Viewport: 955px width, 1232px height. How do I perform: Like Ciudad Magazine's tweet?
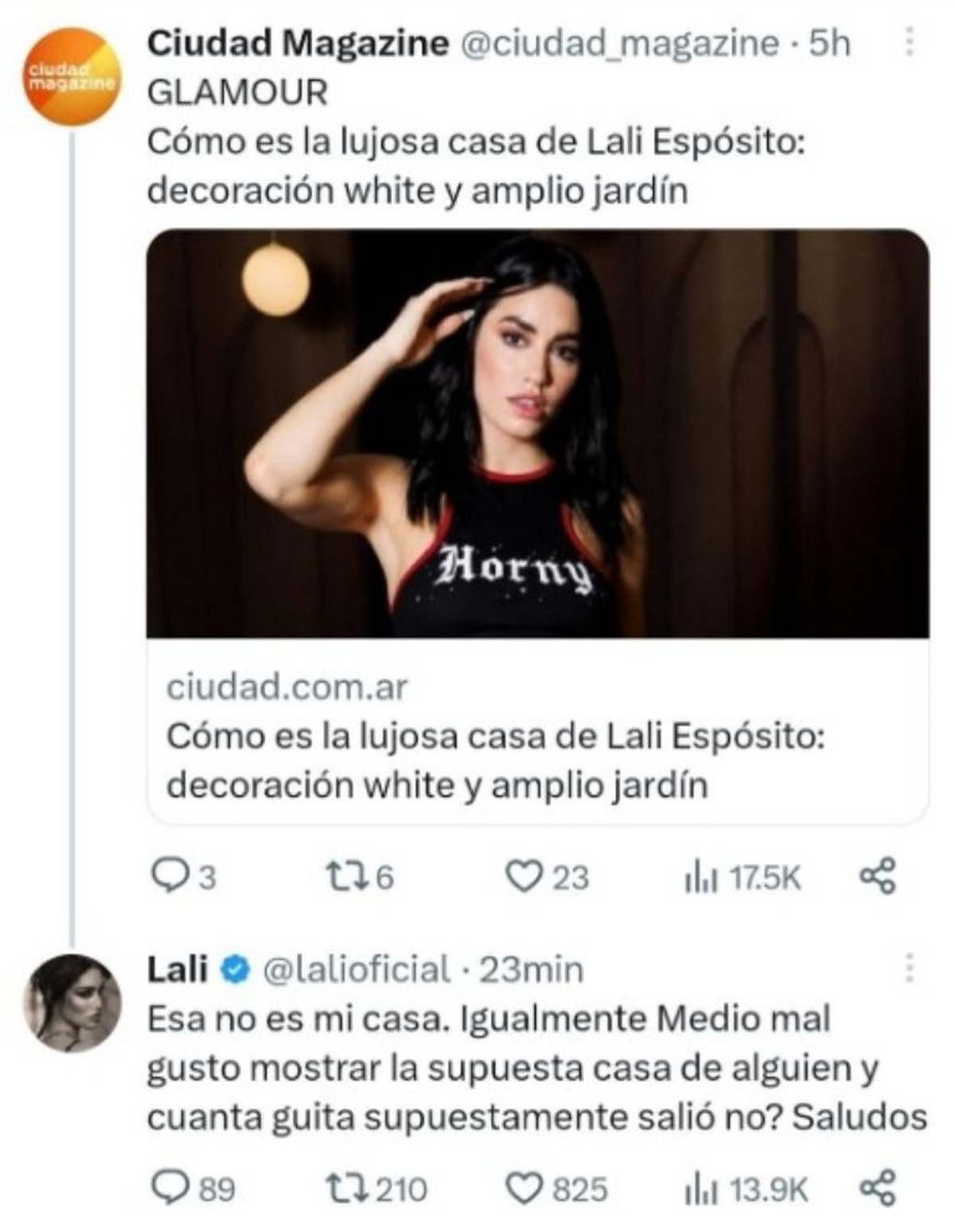(x=523, y=877)
